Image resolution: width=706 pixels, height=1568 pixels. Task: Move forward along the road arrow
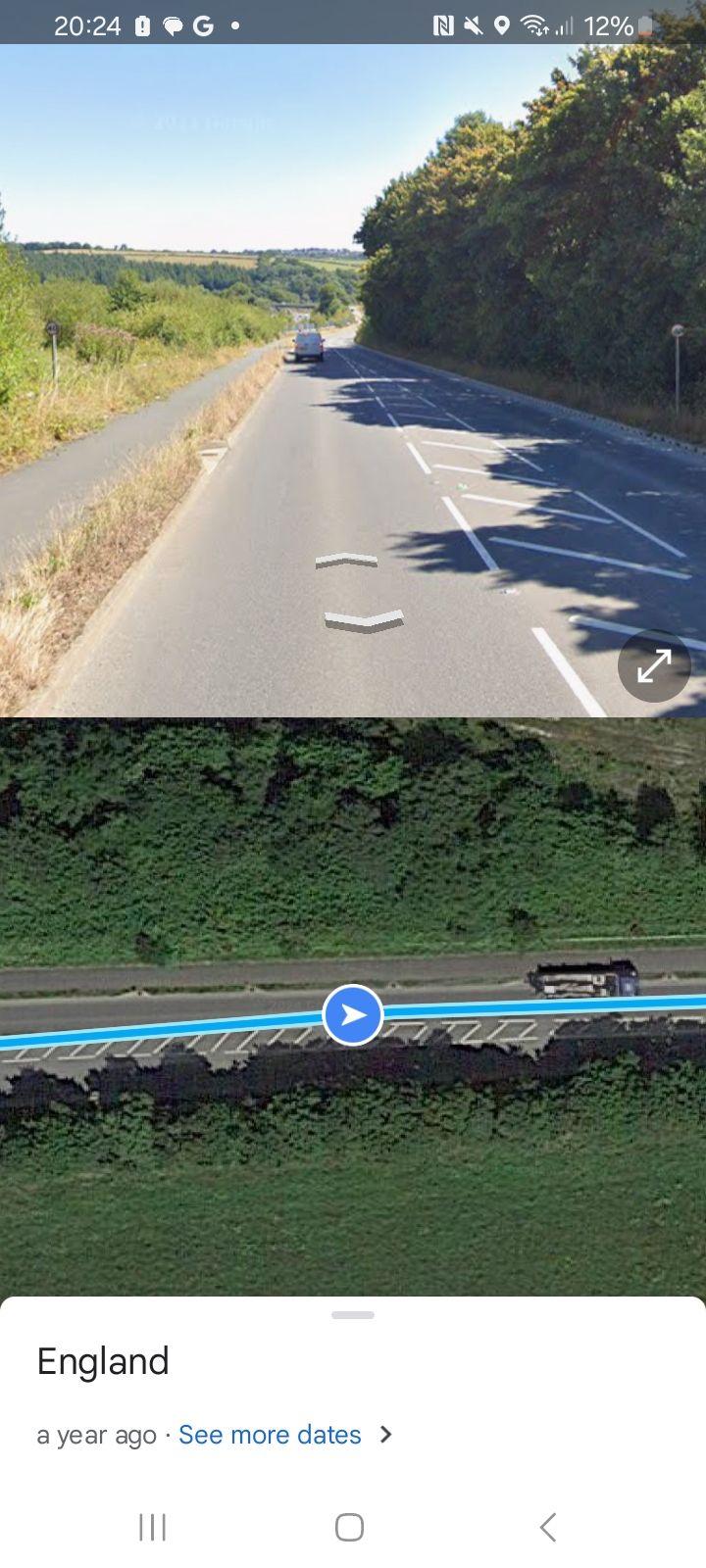click(346, 560)
